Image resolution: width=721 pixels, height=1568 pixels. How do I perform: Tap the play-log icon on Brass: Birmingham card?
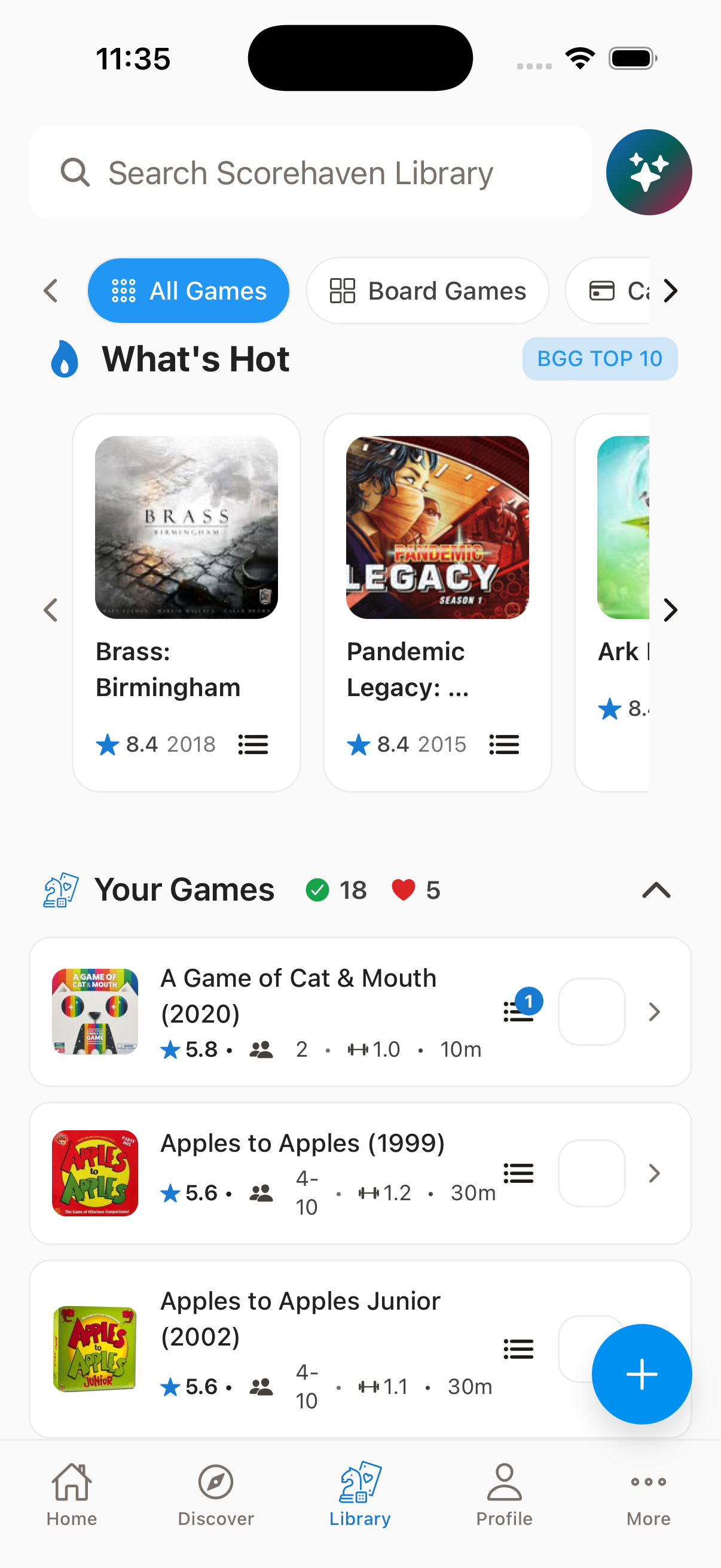pyautogui.click(x=253, y=745)
